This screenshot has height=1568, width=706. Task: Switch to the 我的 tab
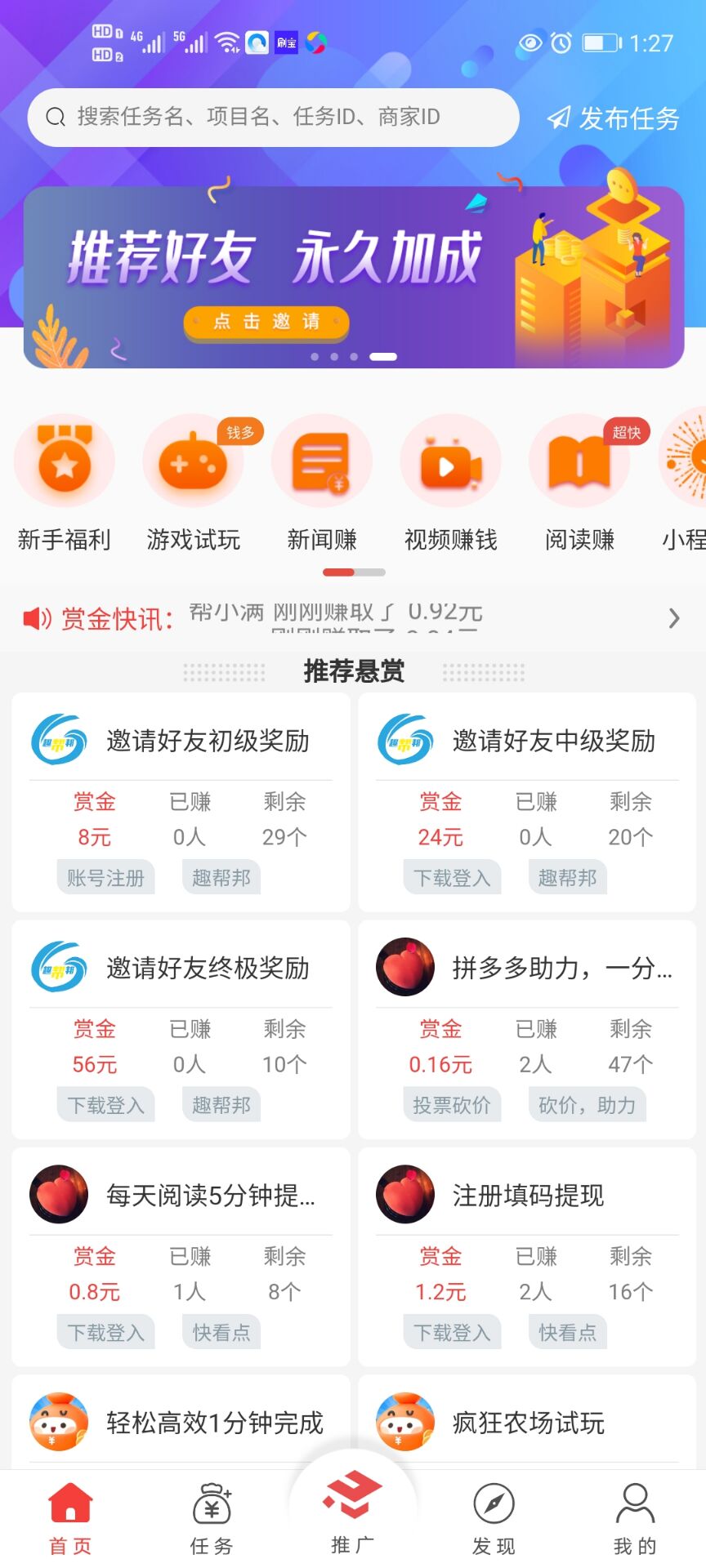coord(635,1519)
